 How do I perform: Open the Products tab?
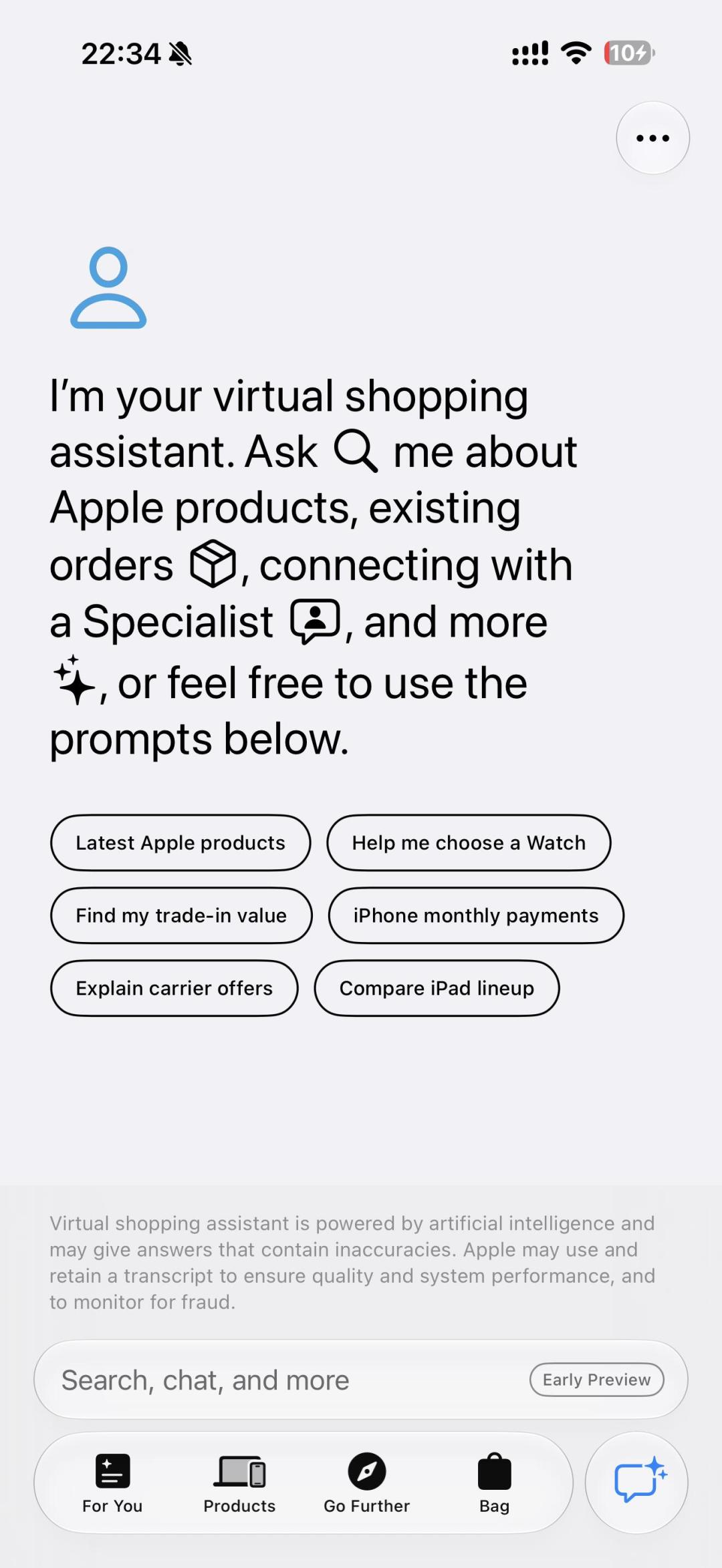coord(239,1483)
